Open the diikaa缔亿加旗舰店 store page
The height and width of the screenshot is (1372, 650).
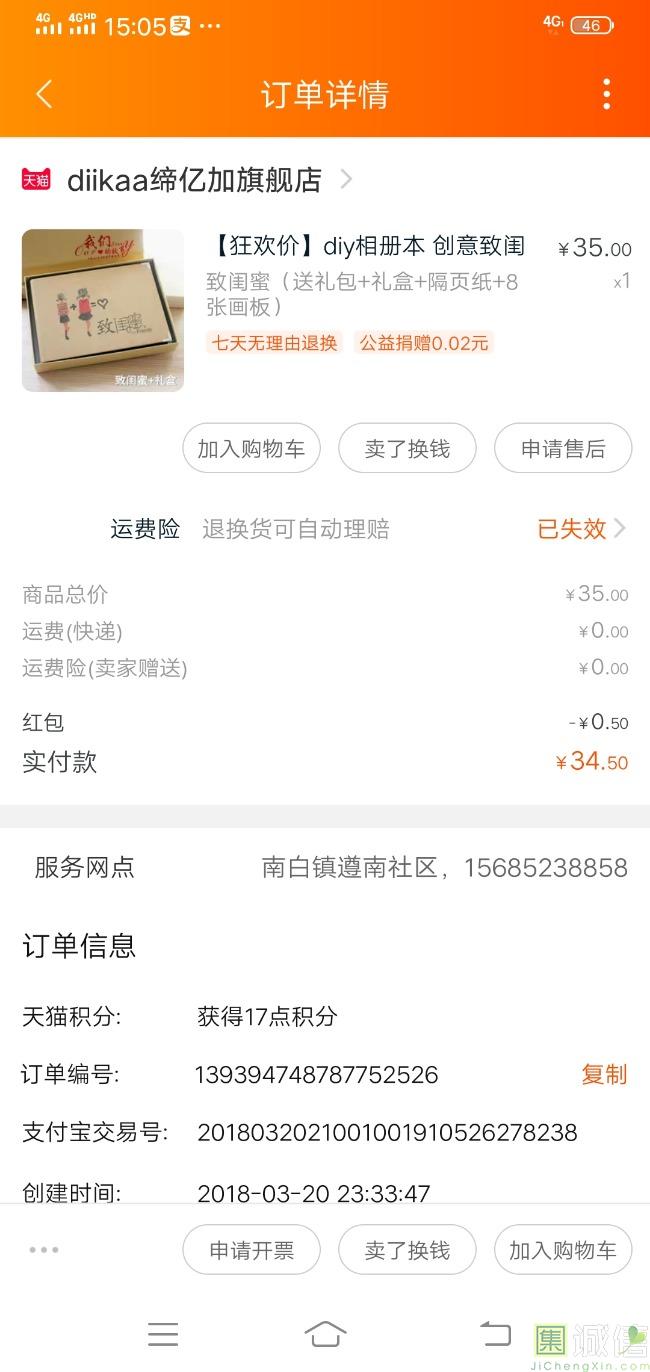point(195,180)
